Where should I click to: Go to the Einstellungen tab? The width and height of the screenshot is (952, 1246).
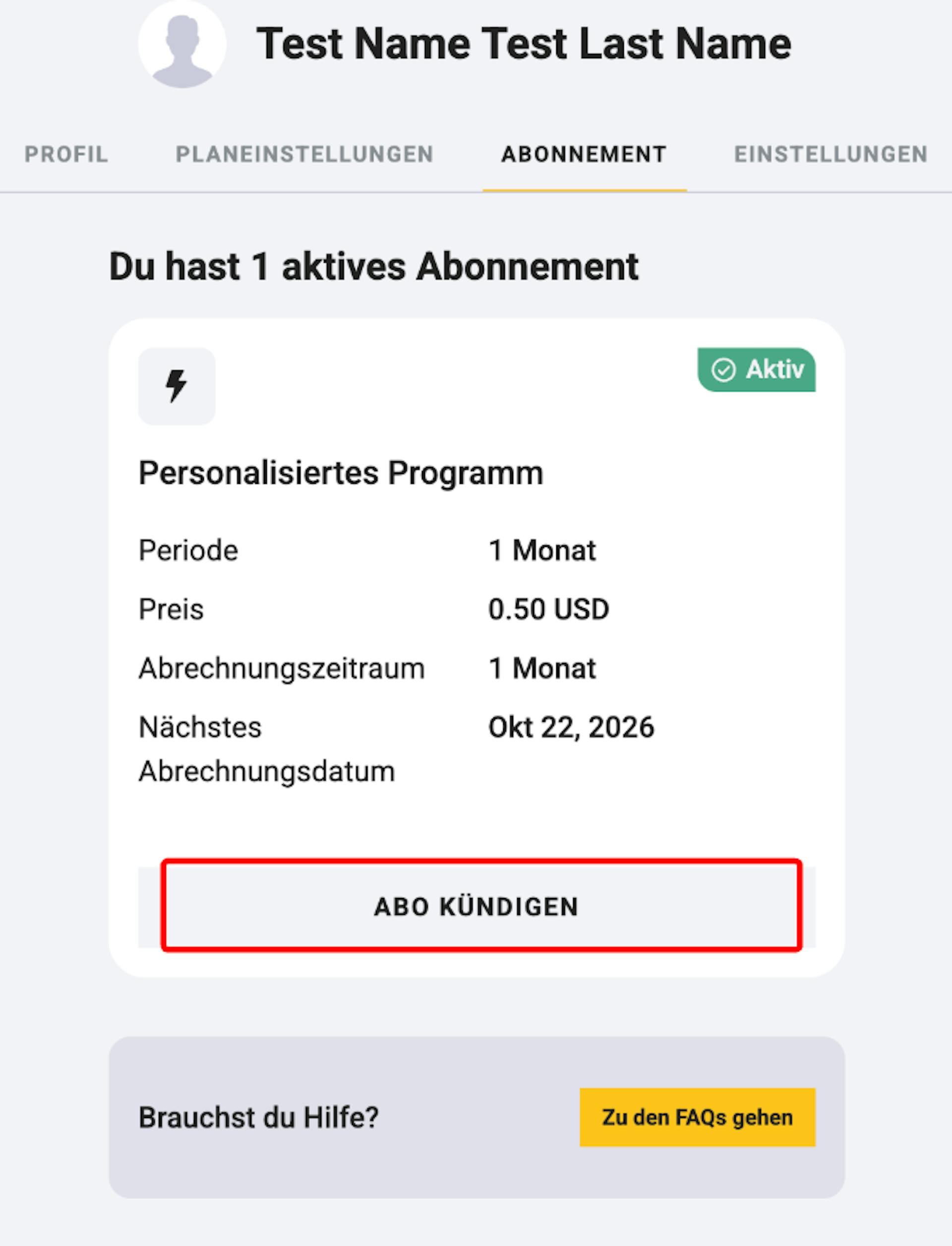click(831, 154)
